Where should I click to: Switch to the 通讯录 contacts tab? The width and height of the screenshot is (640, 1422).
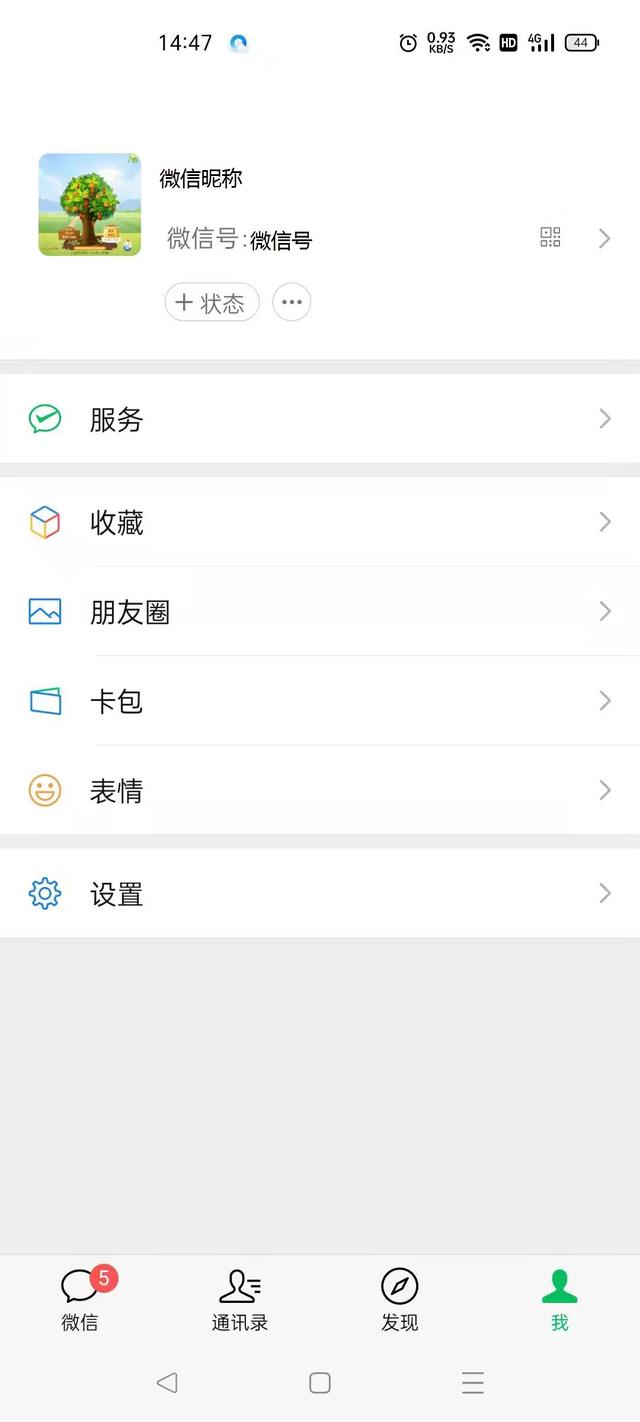(240, 1299)
